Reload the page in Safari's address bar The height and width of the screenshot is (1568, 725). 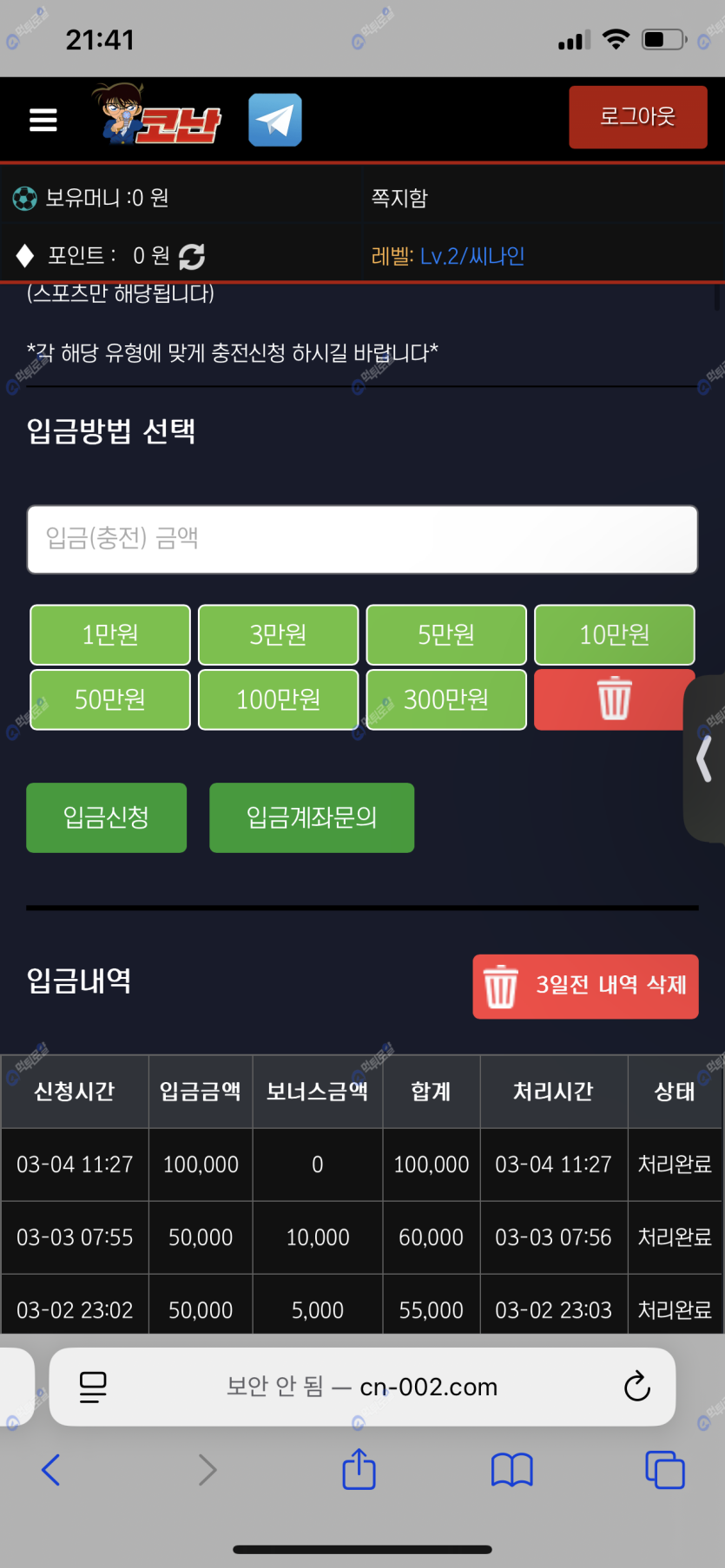pyautogui.click(x=636, y=1387)
